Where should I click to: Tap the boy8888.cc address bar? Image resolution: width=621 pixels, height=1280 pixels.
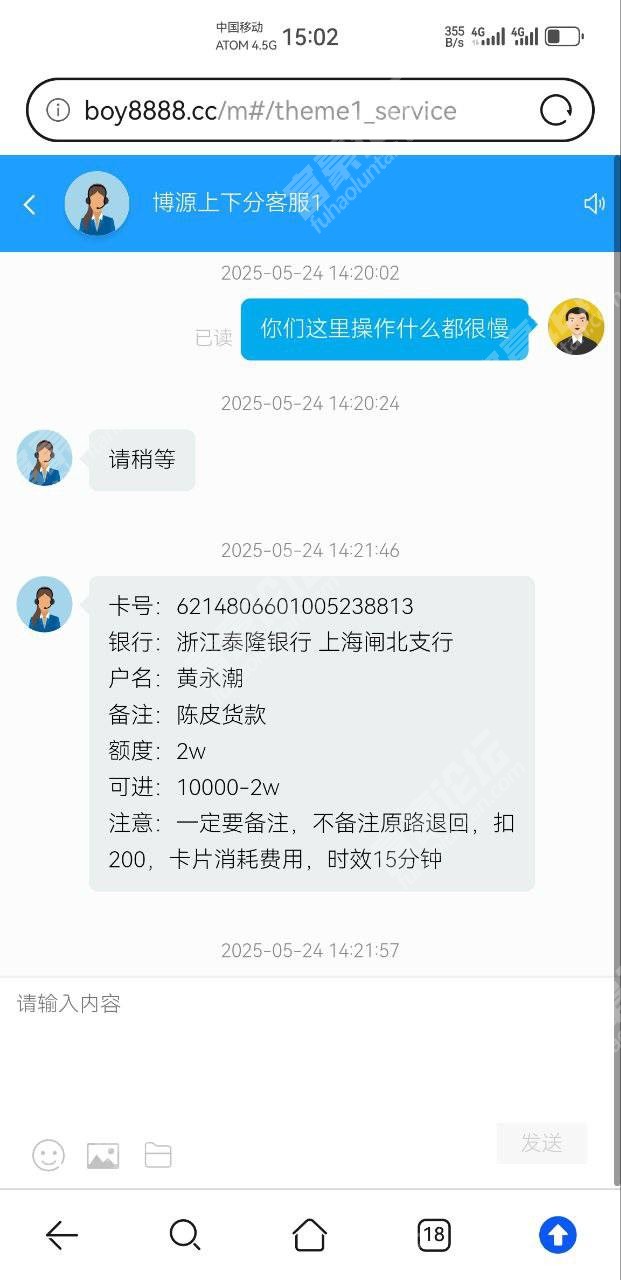coord(270,111)
